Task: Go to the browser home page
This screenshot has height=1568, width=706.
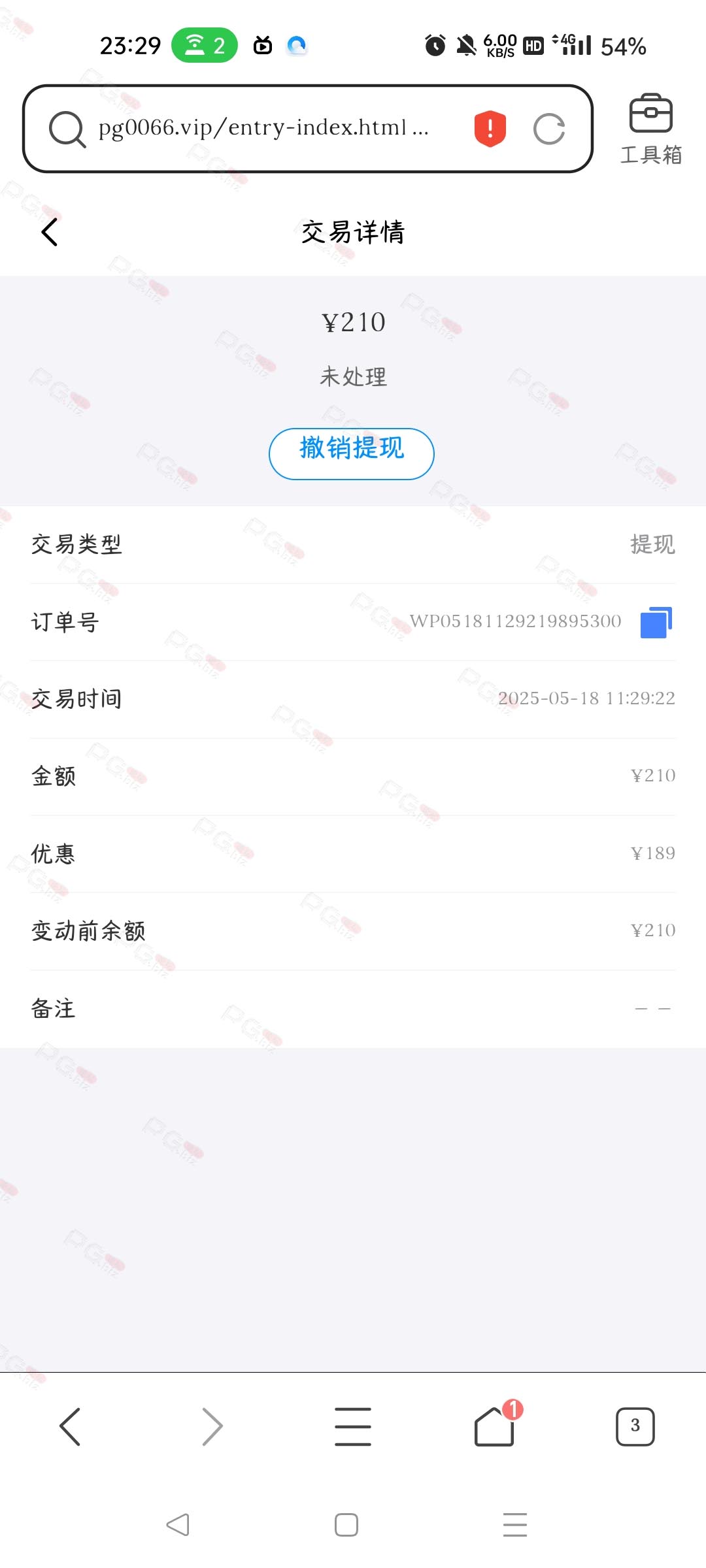Action: coord(495,1426)
